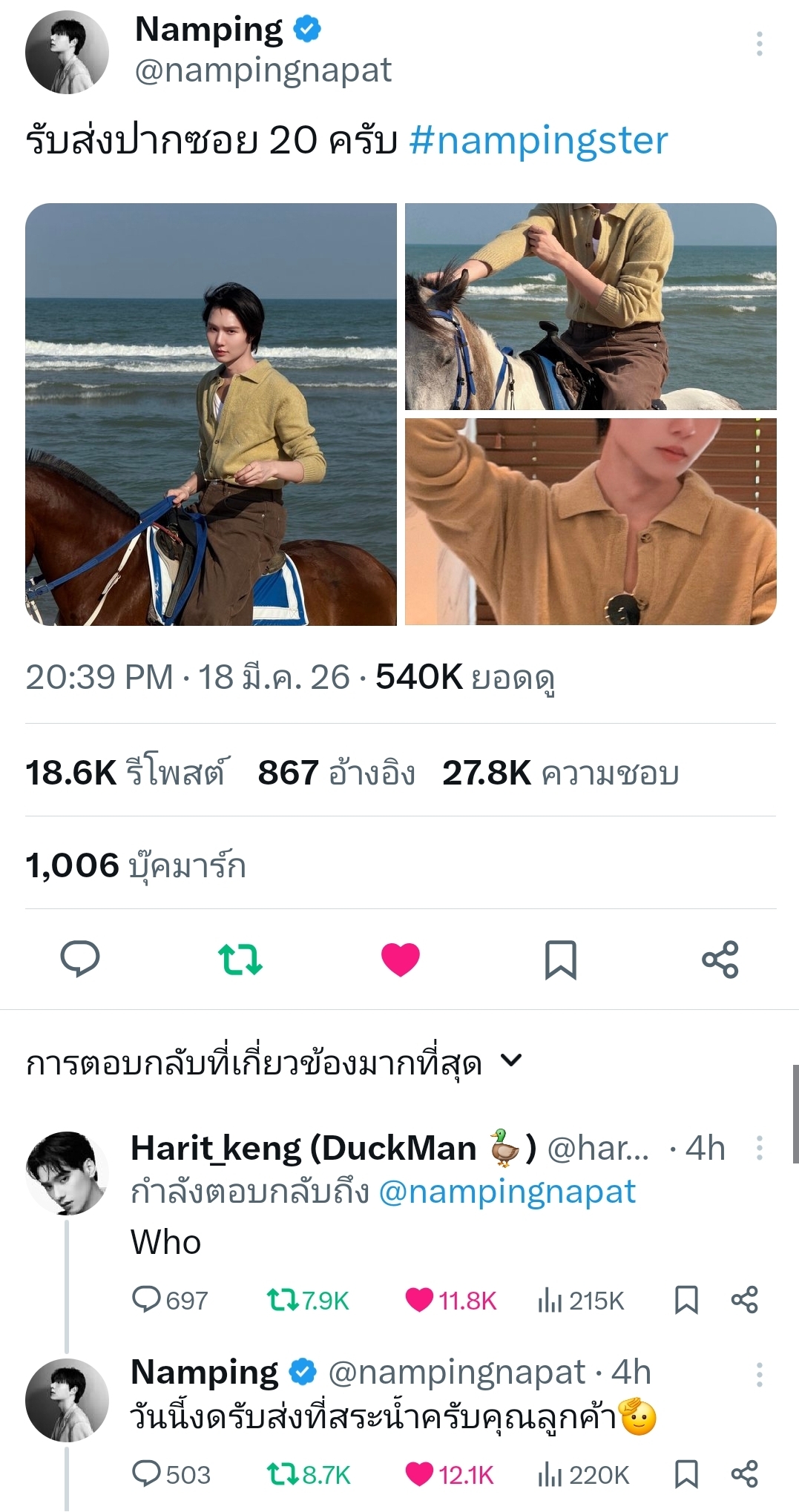
Task: Open the overflow menu on Namping's main post
Action: coord(759,44)
